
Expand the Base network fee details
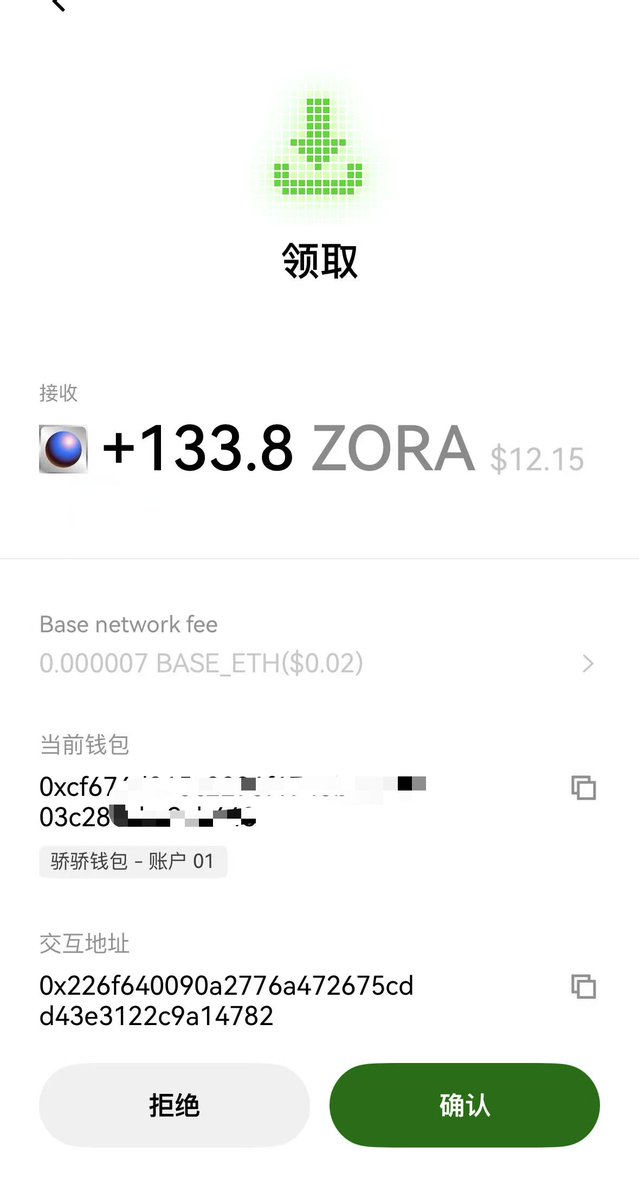pyautogui.click(x=588, y=663)
